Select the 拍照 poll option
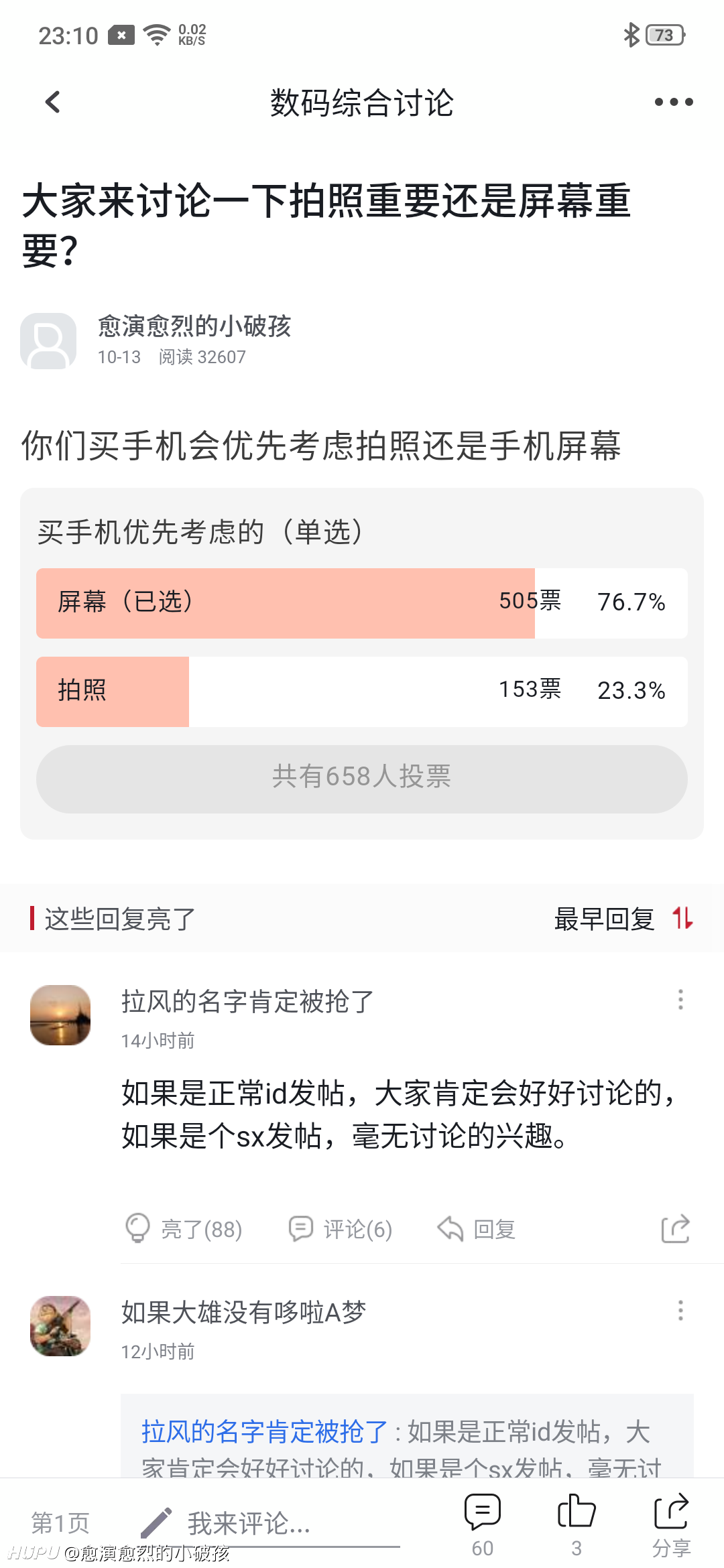This screenshot has height=1568, width=724. [362, 692]
